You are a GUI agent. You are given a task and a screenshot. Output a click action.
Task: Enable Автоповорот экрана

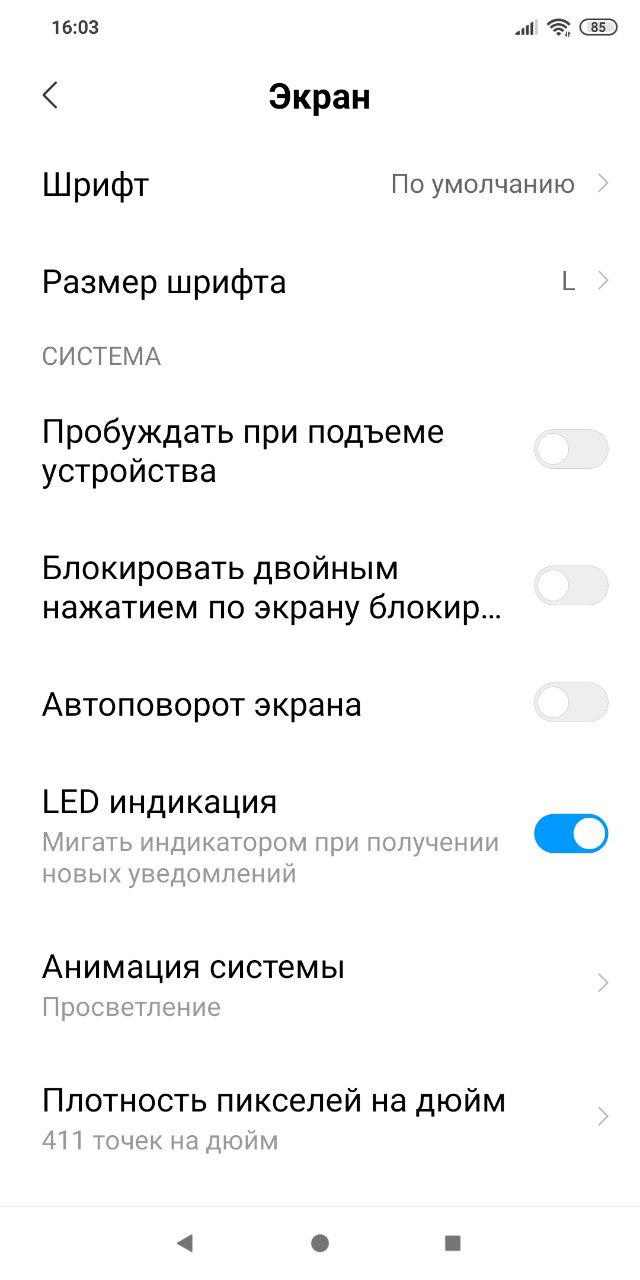coord(571,703)
